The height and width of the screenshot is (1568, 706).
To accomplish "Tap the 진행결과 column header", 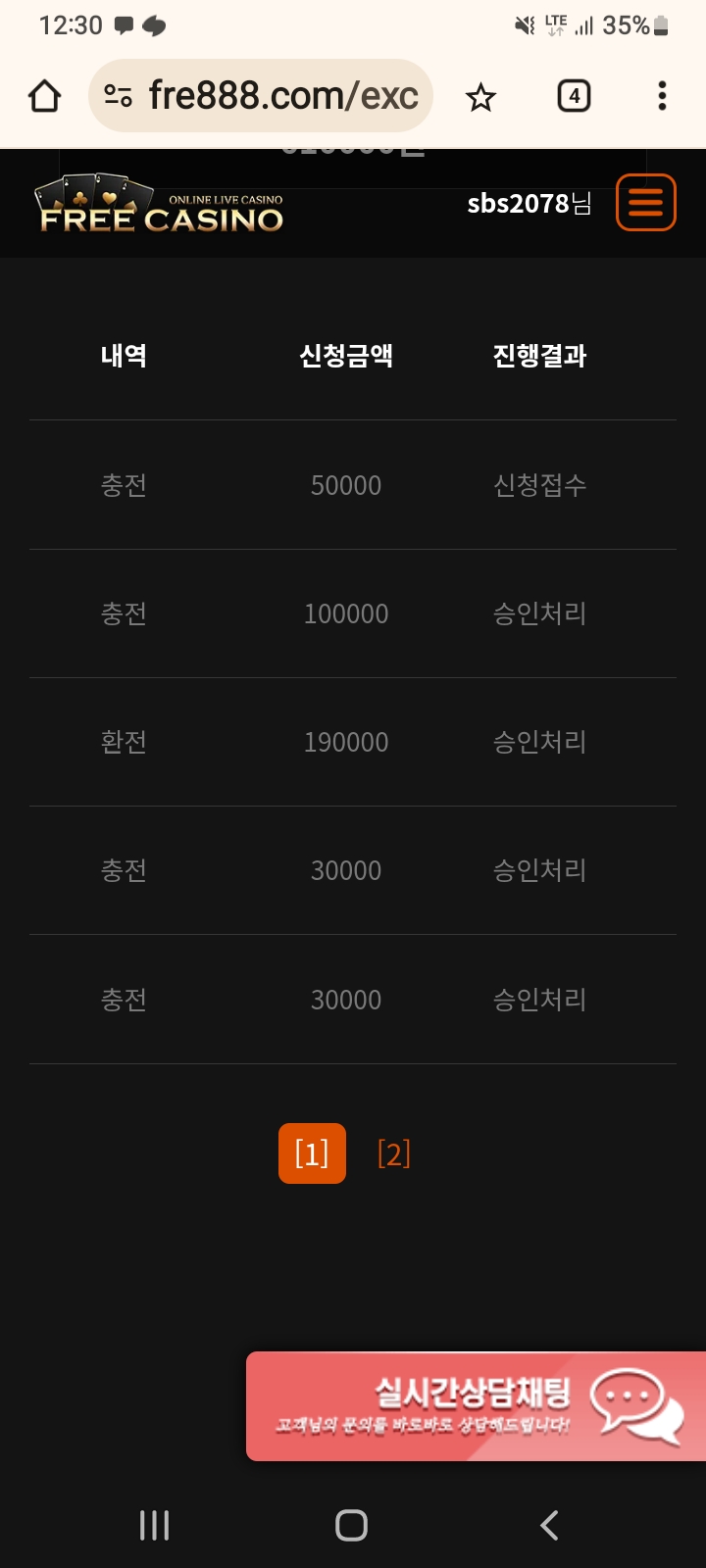I will (x=537, y=357).
